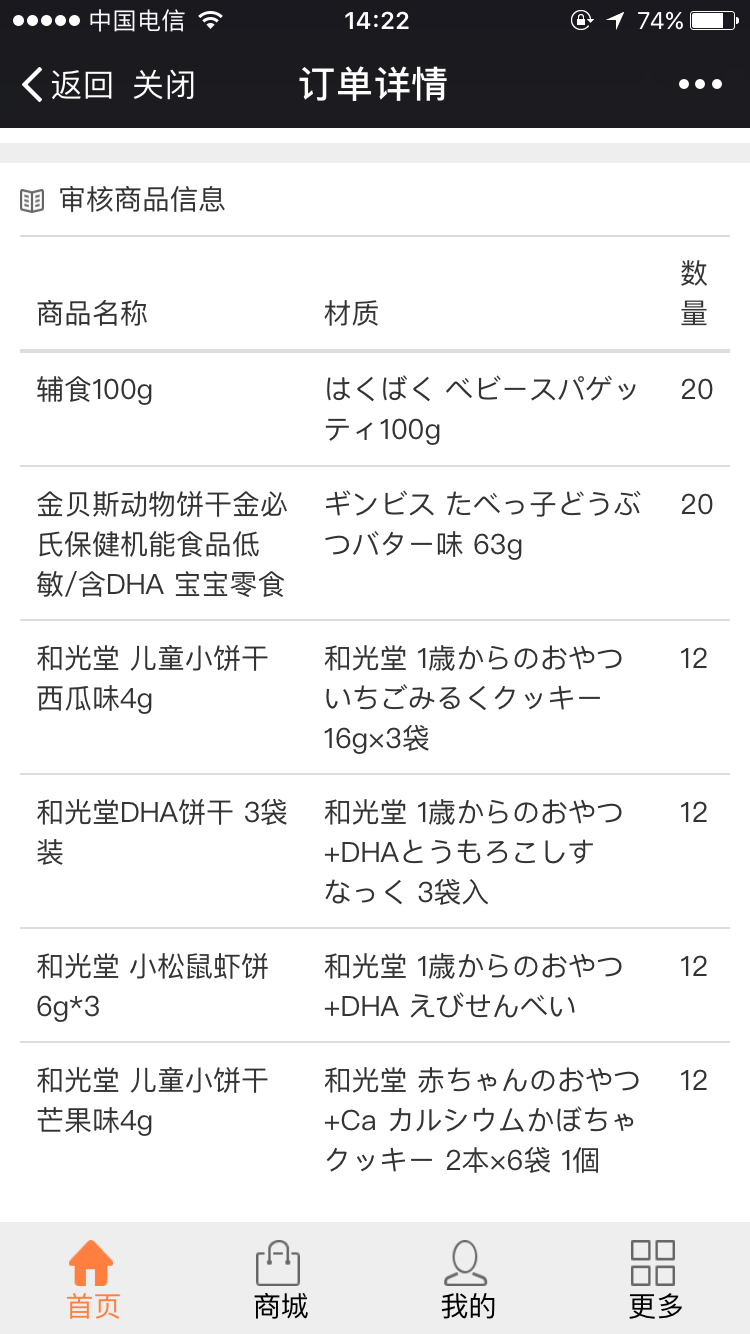Image resolution: width=750 pixels, height=1334 pixels.
Task: Select the 更多 tab
Action: pyautogui.click(x=655, y=1280)
